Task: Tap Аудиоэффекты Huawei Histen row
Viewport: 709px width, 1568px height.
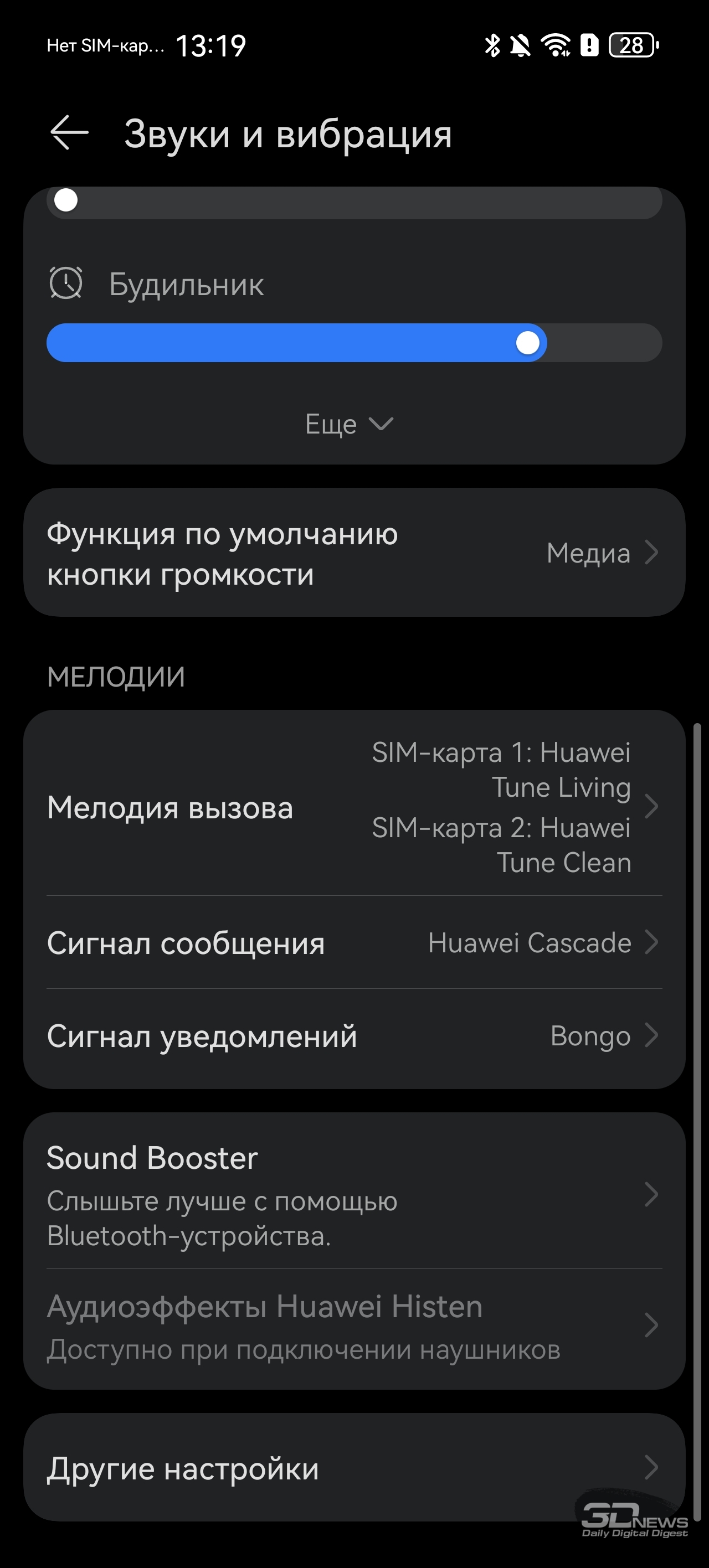Action: 354,1325
